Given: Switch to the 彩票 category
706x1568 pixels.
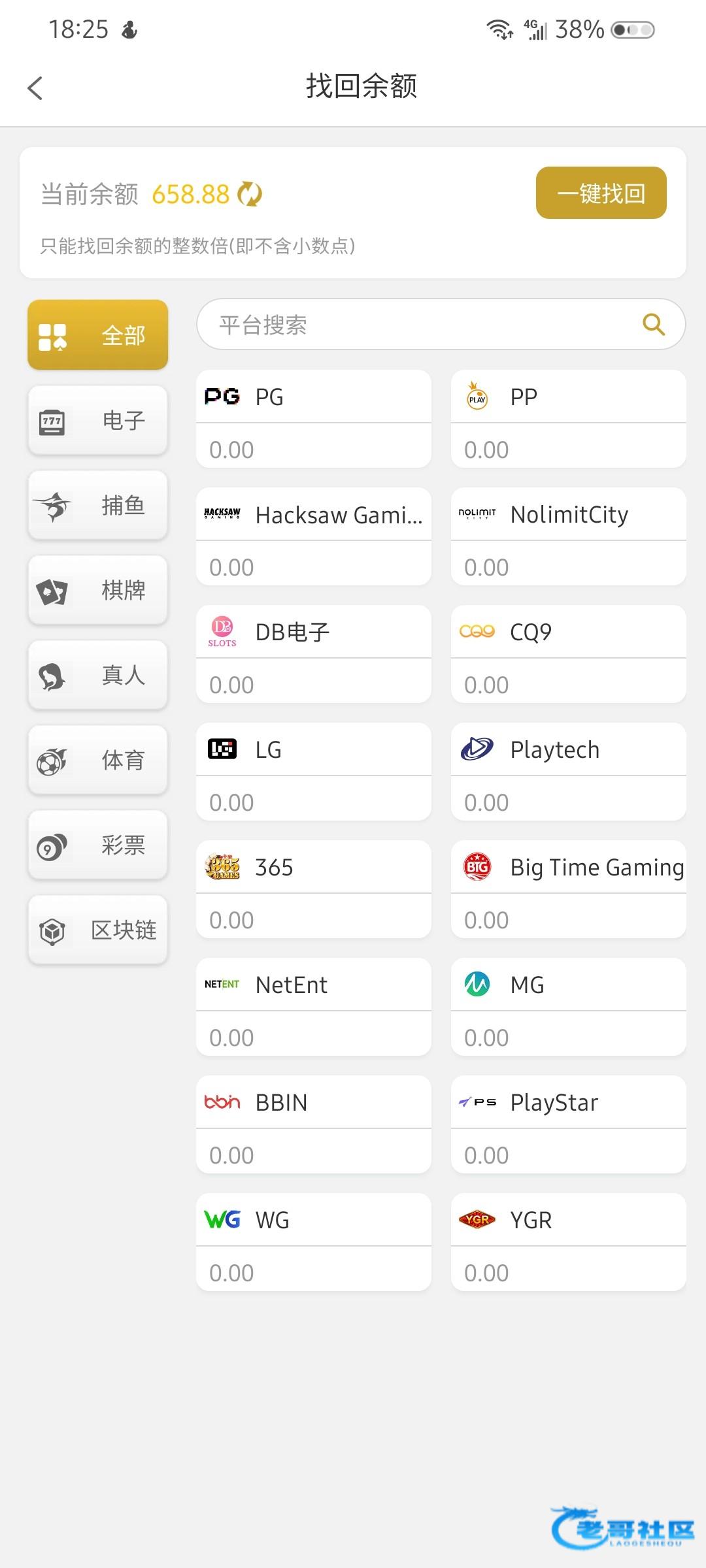Looking at the screenshot, I should 98,845.
